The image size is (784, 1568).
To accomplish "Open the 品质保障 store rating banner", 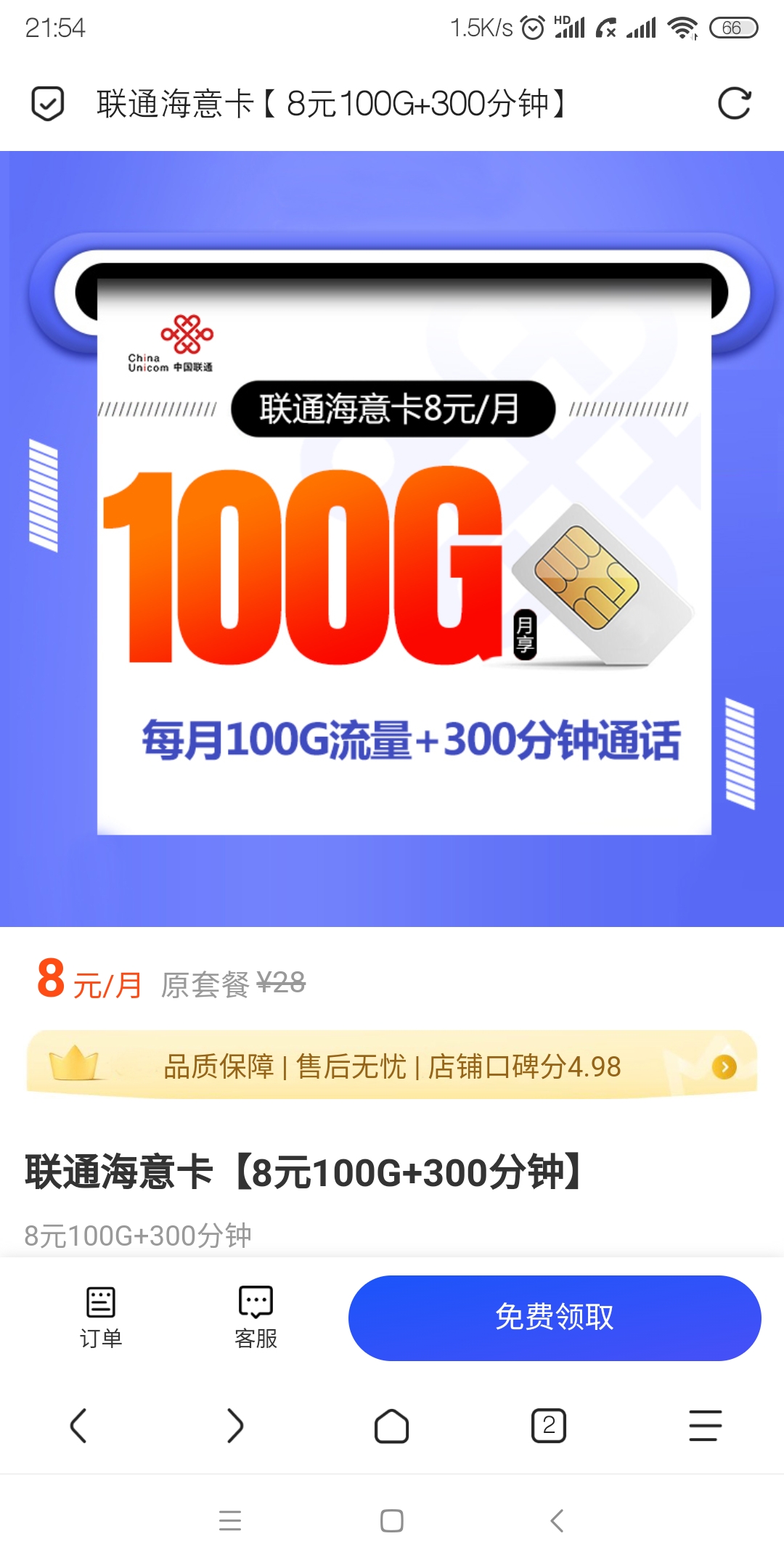I will [x=392, y=1066].
